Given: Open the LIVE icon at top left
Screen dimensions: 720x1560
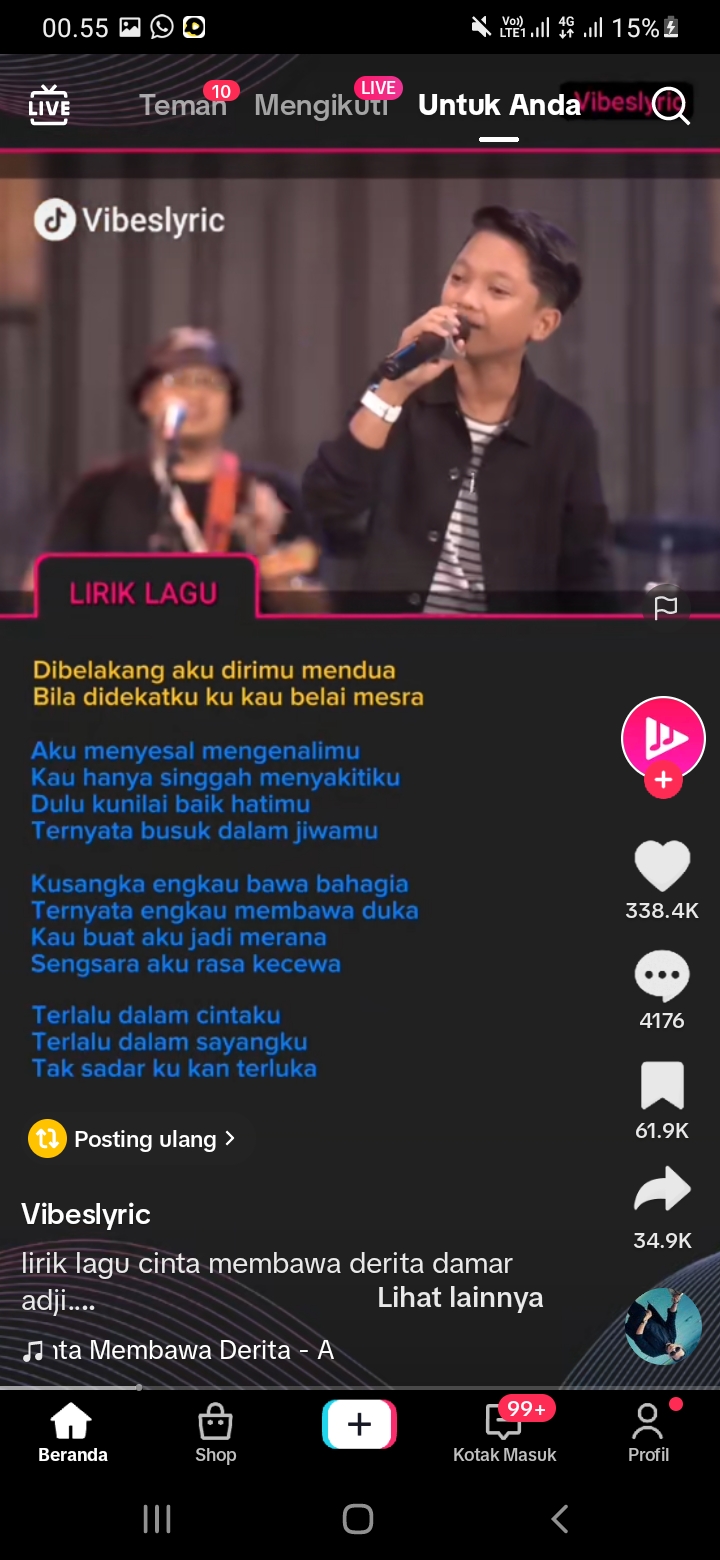Looking at the screenshot, I should click(49, 105).
